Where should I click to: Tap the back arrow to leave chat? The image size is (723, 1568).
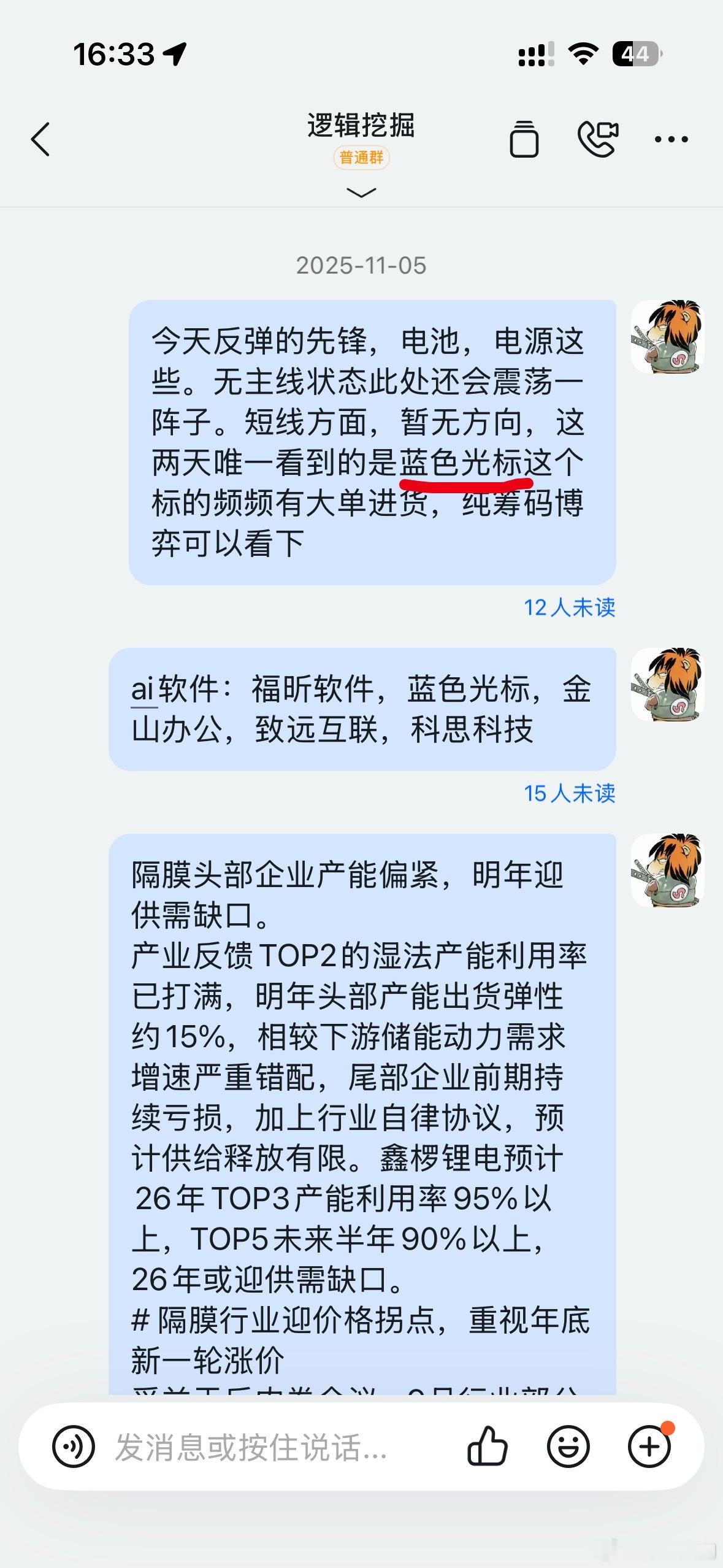click(40, 139)
